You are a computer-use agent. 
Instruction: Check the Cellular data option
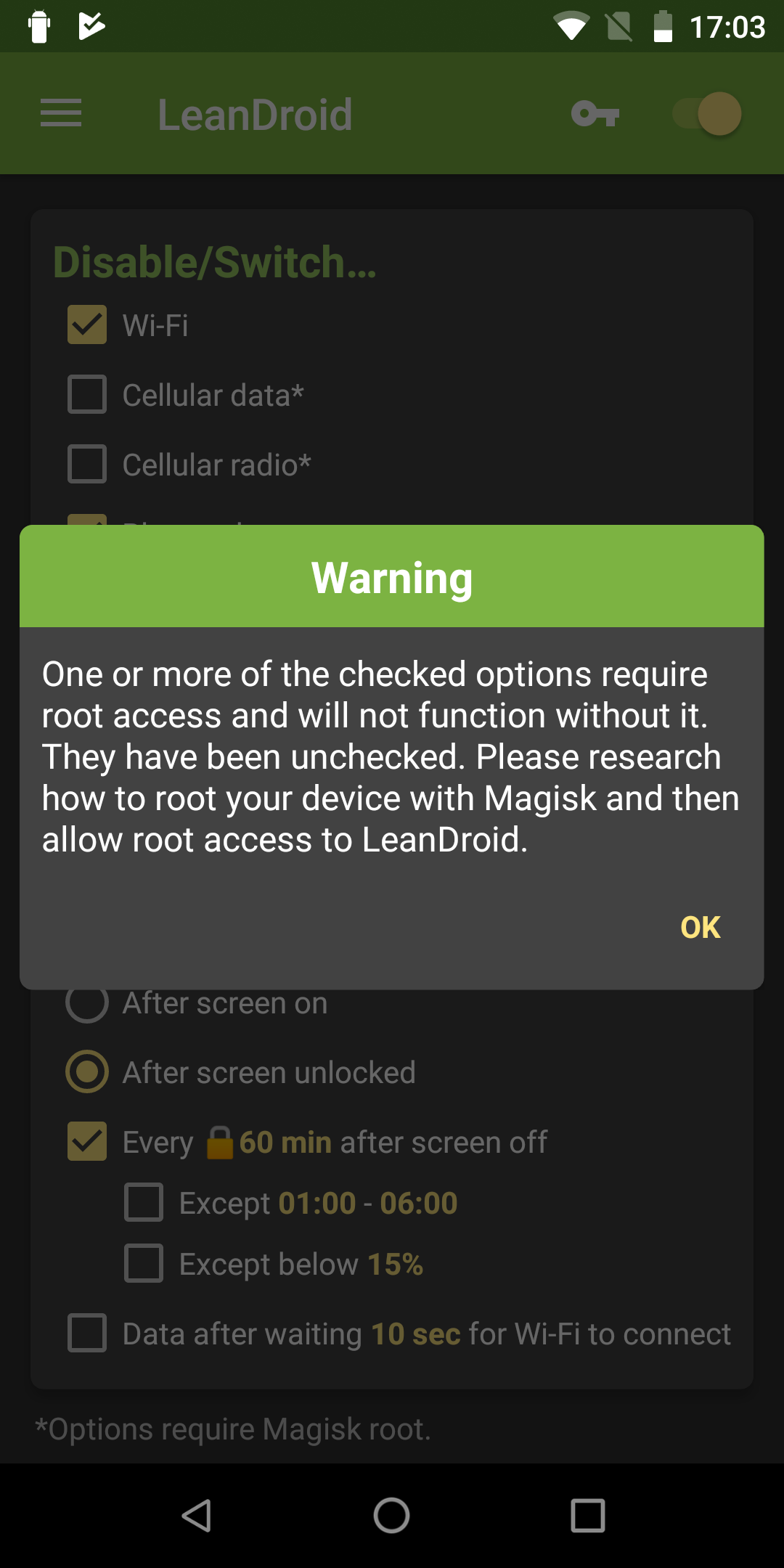87,394
